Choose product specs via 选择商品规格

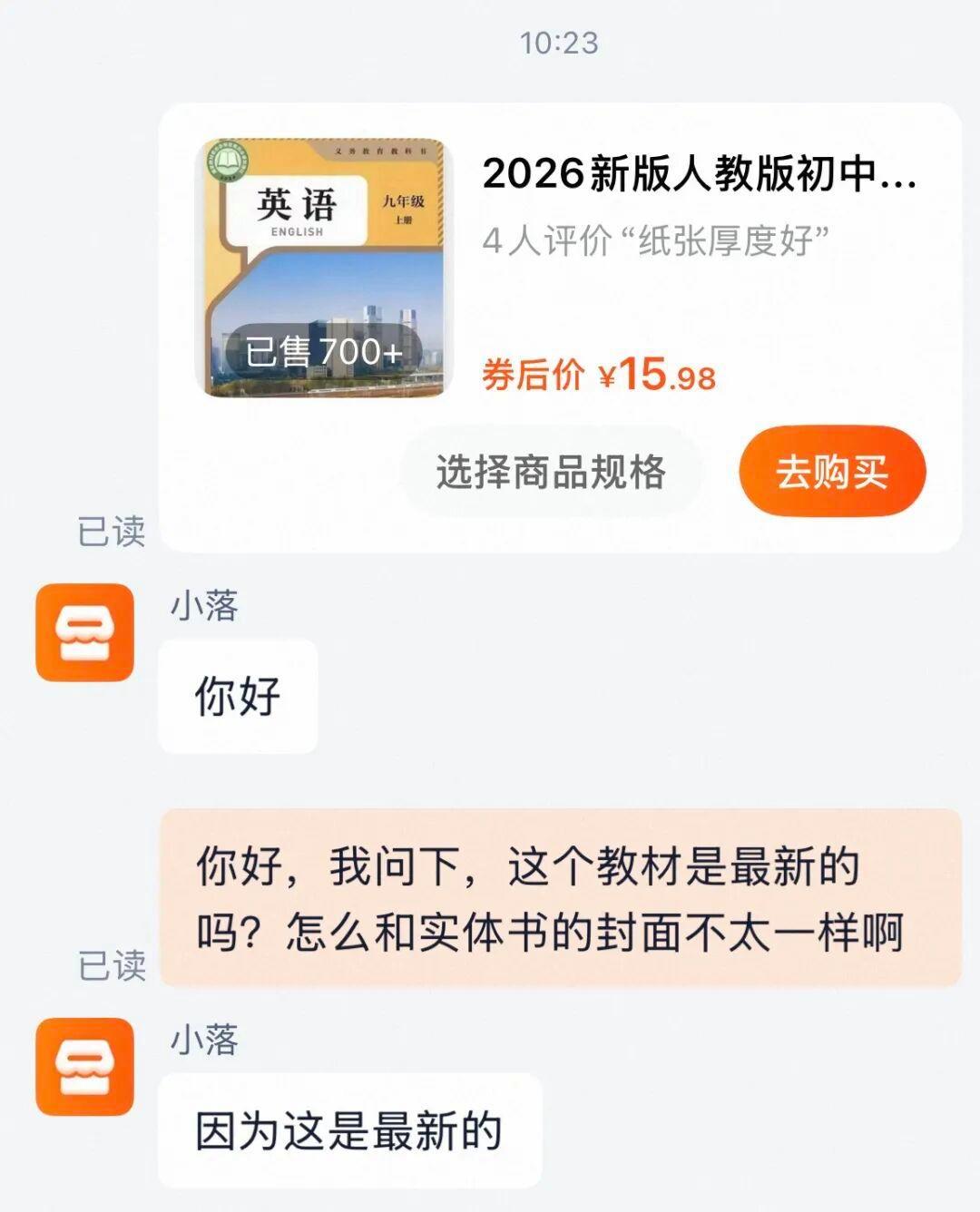click(x=551, y=472)
